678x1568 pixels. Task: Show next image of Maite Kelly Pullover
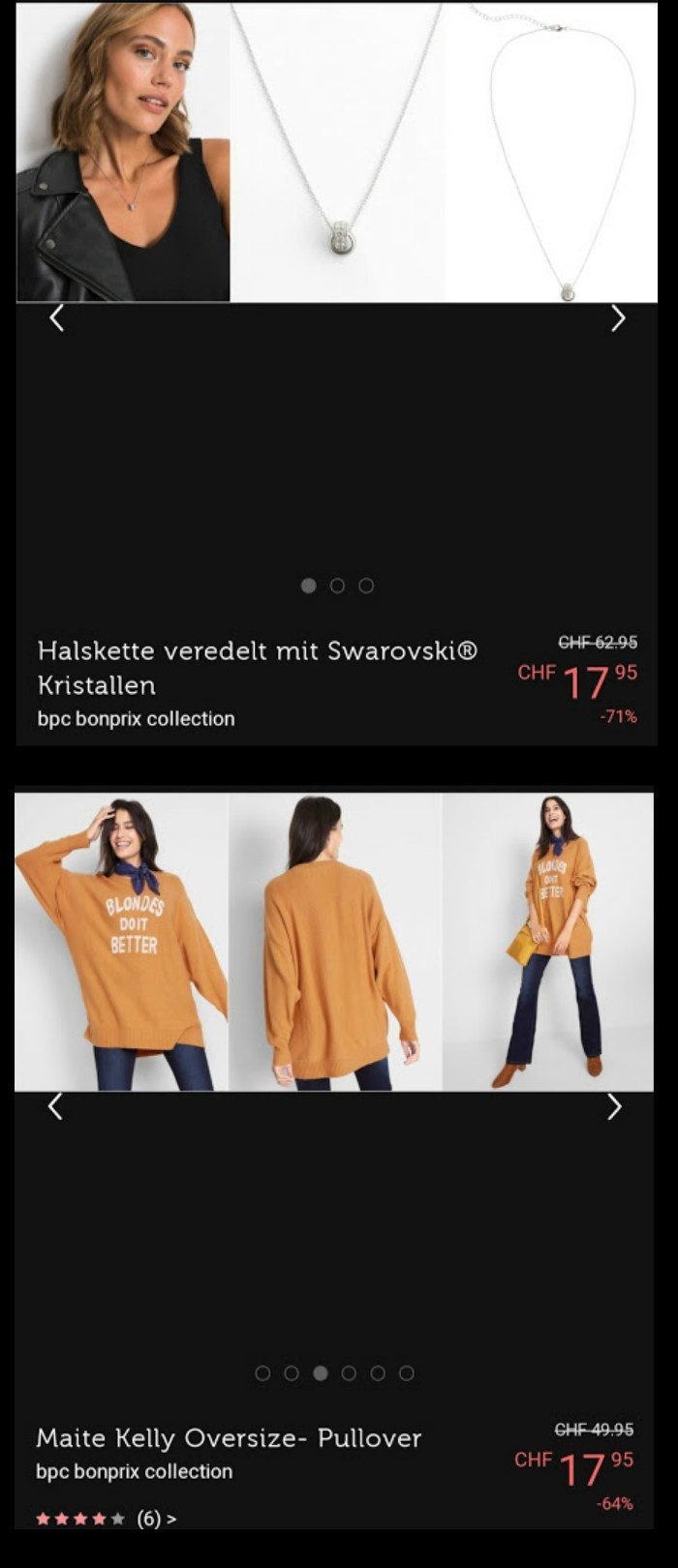(614, 1106)
